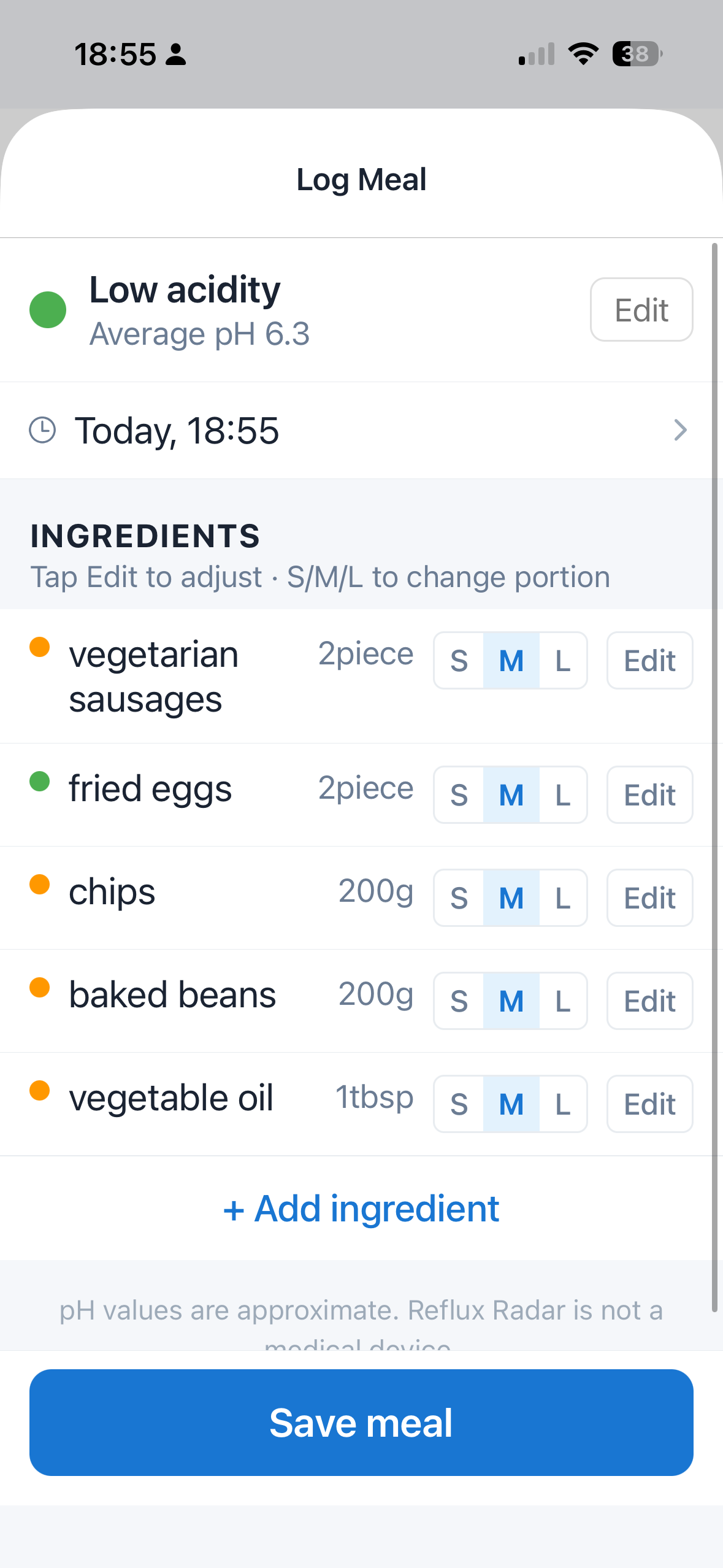Screen dimensions: 723x1568
Task: Select small portion for vegetarian sausages
Action: (459, 660)
